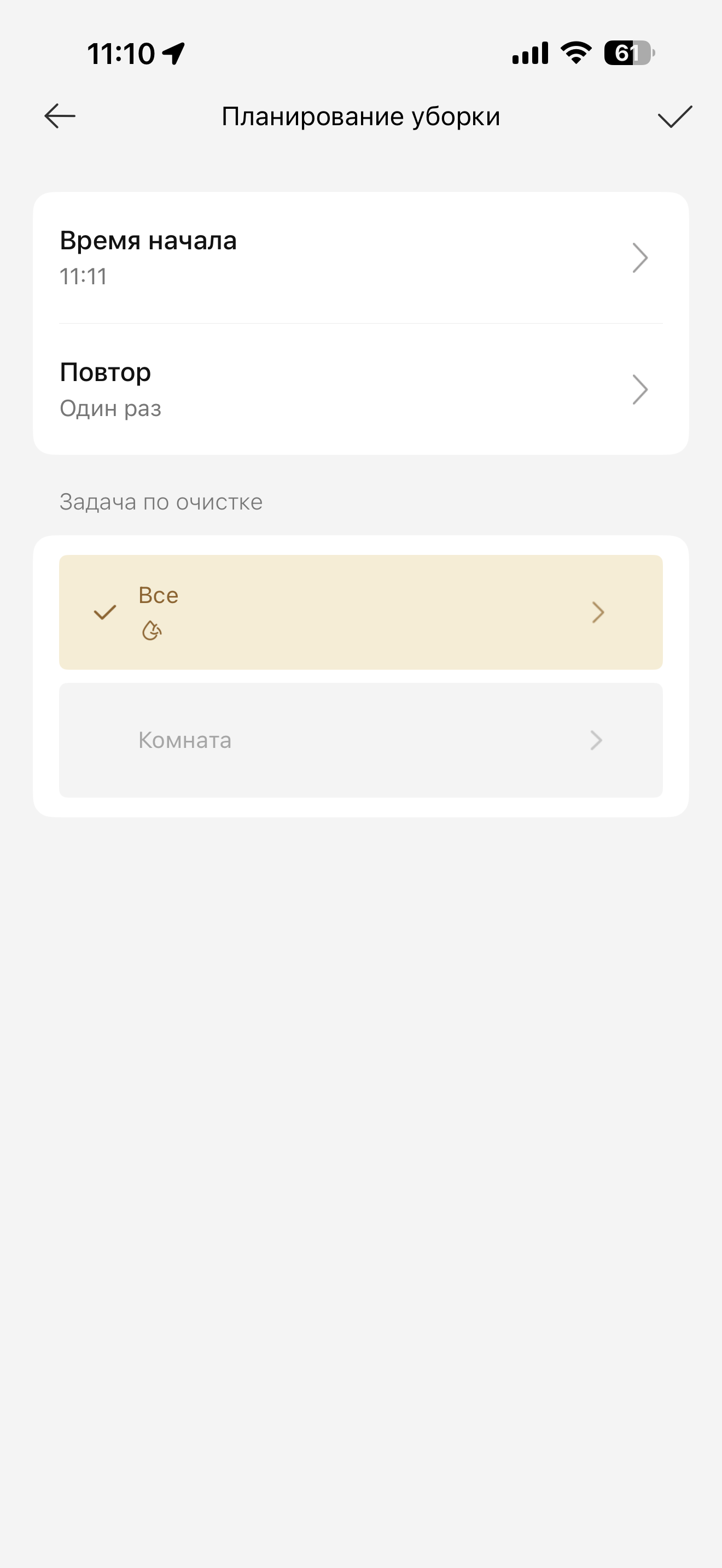This screenshot has width=722, height=1568.
Task: Confirm the schedule with the checkmark
Action: 674,116
